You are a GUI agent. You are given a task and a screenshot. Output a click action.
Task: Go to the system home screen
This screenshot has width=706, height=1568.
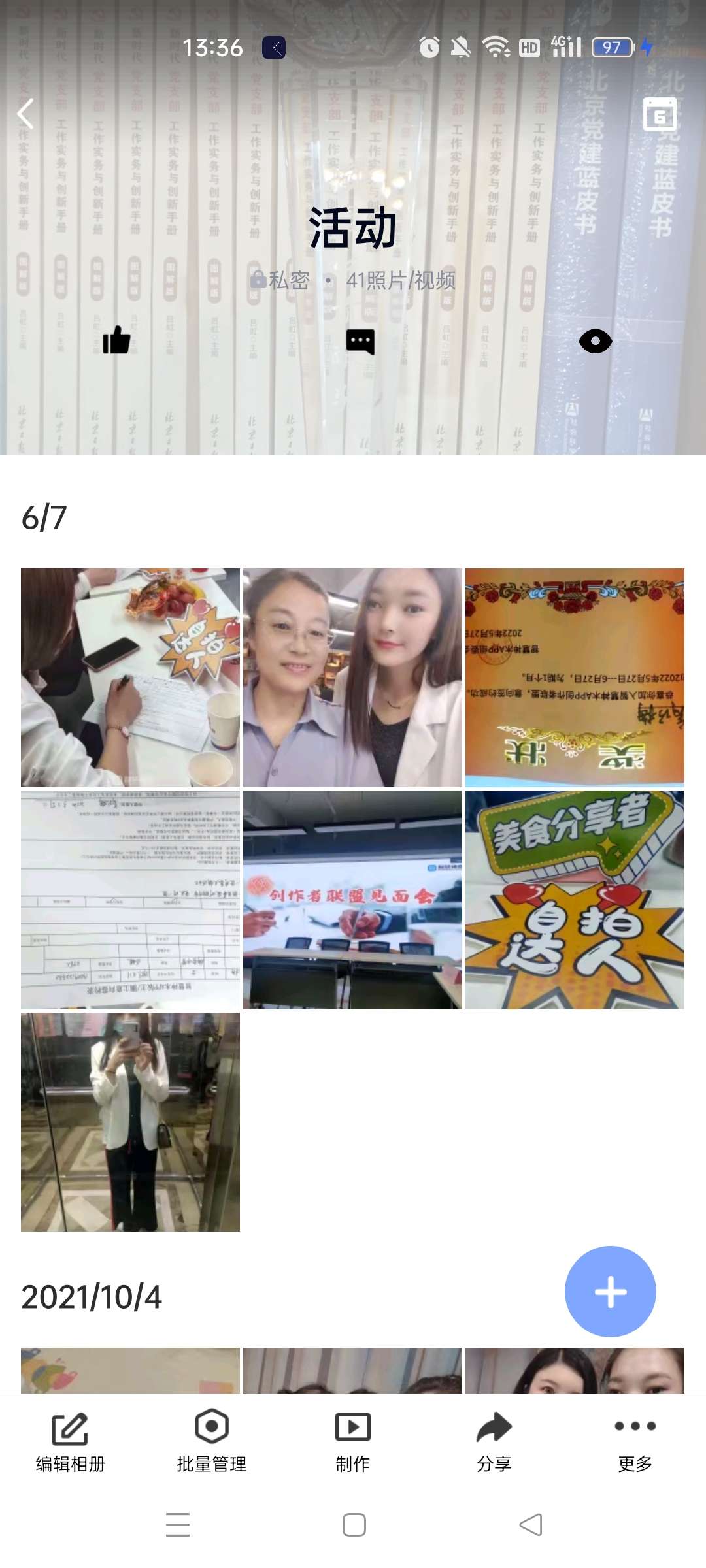(x=354, y=1525)
